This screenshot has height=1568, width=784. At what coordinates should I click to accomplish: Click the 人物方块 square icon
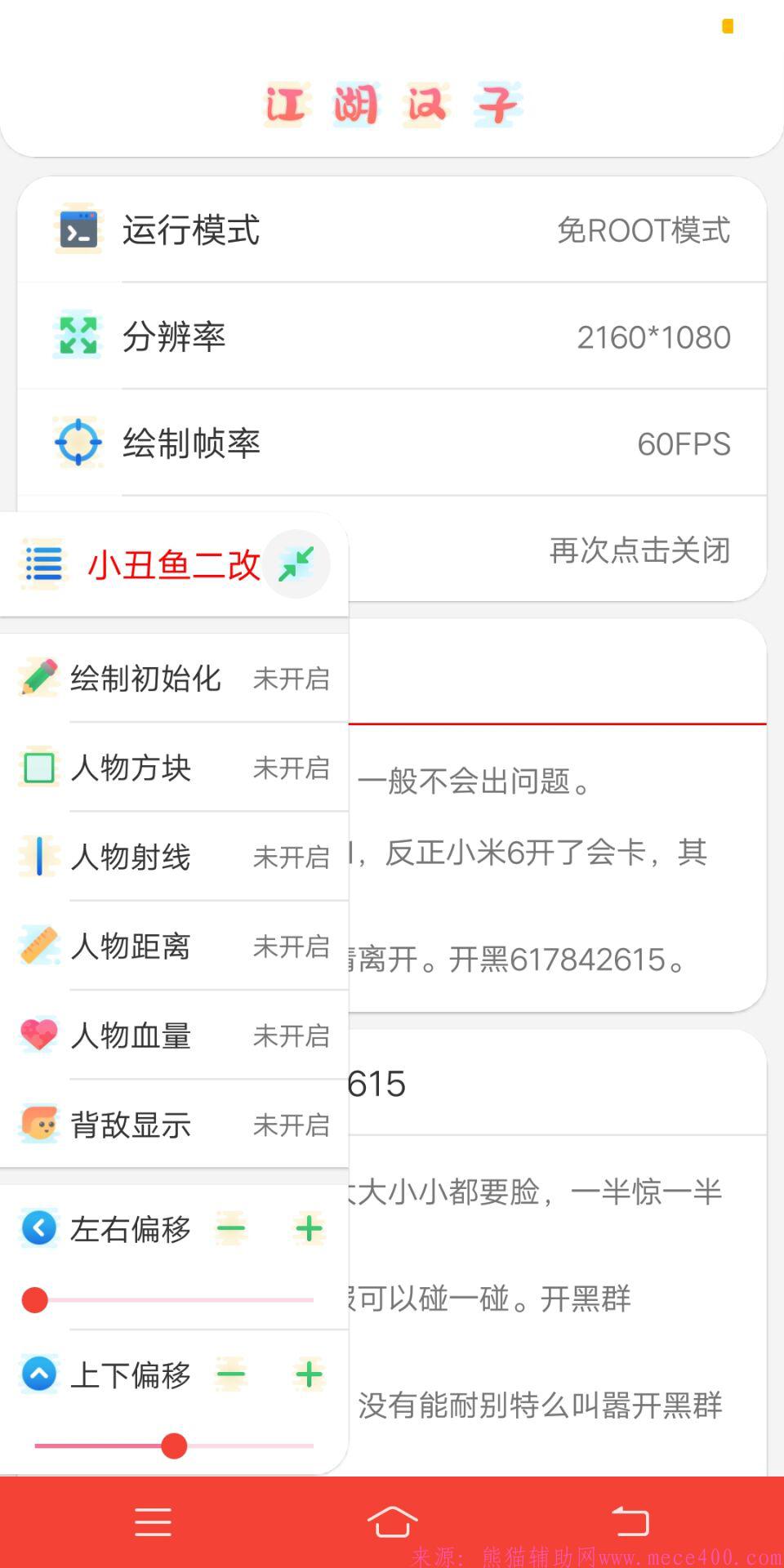pos(38,768)
